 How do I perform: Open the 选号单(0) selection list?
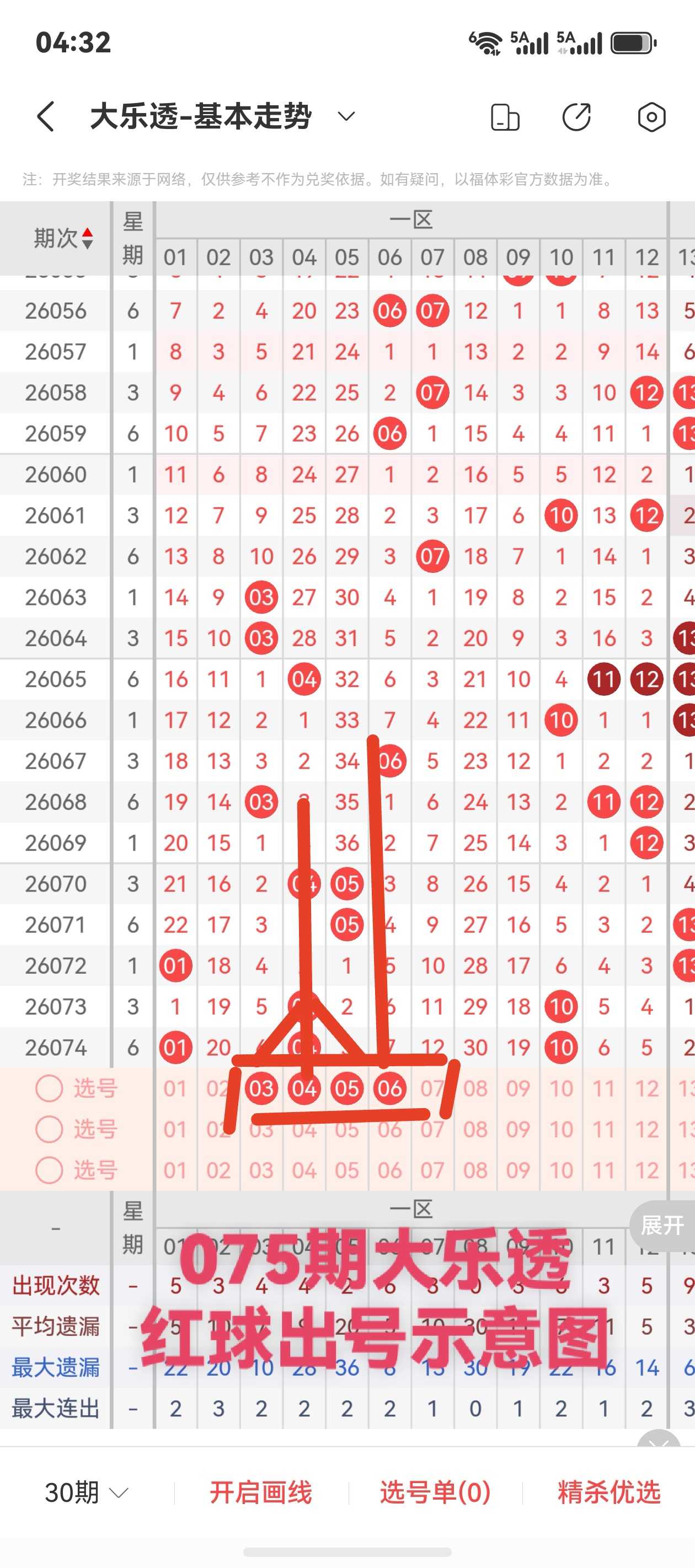click(x=435, y=1492)
